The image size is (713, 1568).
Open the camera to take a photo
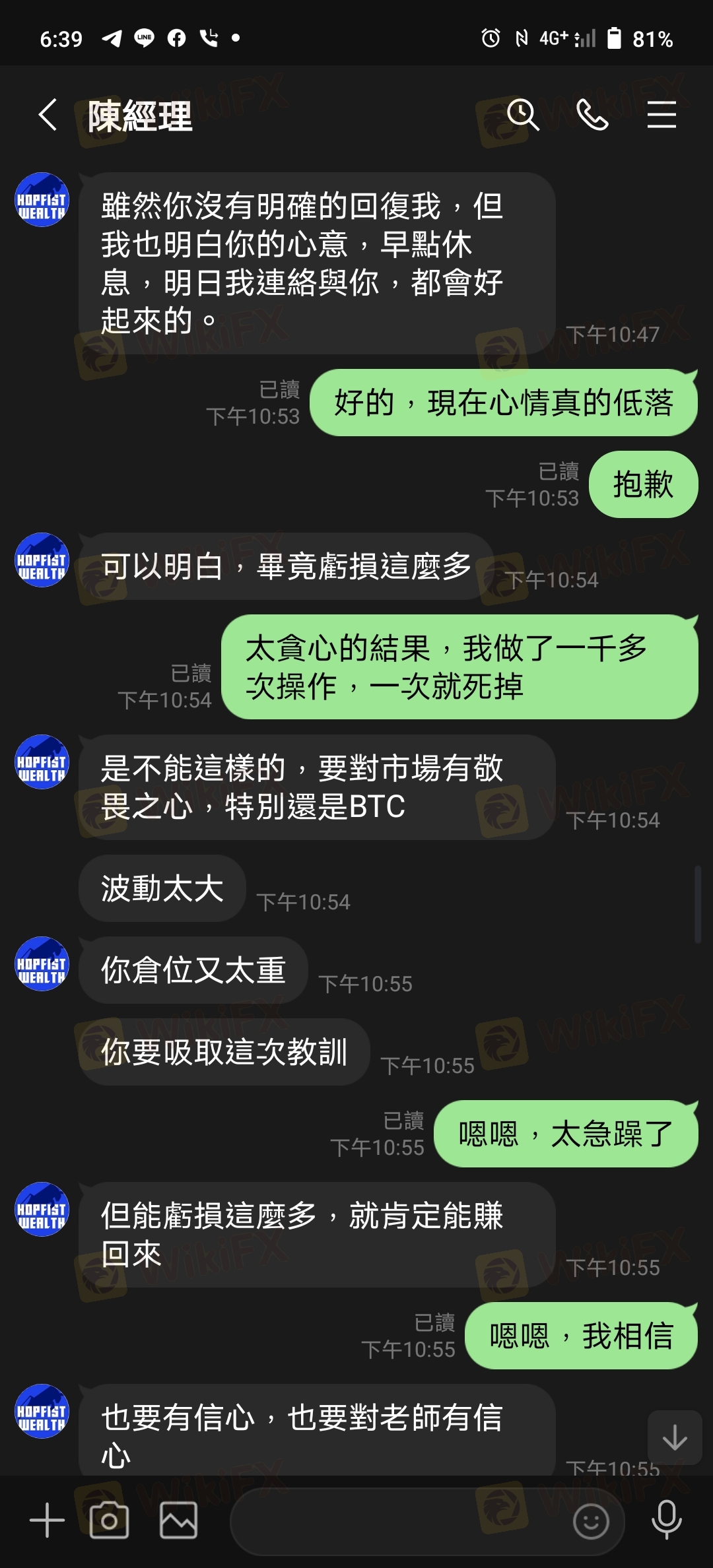click(110, 1520)
